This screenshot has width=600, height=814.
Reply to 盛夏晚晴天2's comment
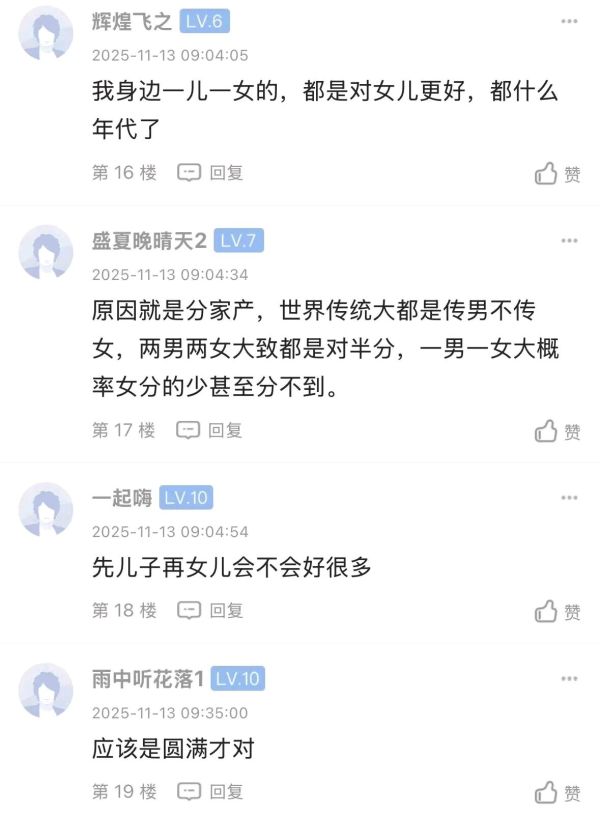coord(211,430)
